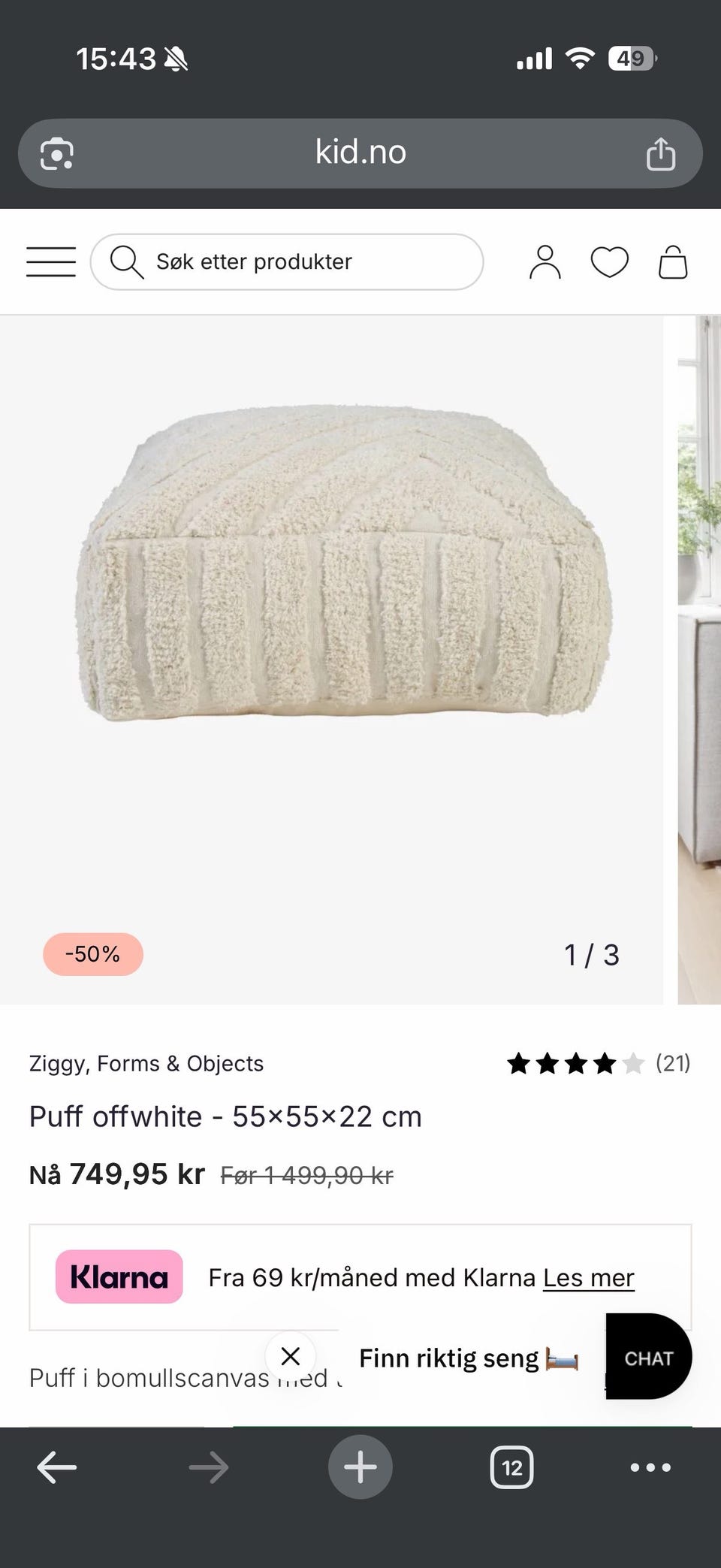This screenshot has height=1568, width=721.
Task: Go back to the previous page
Action: coord(57,1467)
